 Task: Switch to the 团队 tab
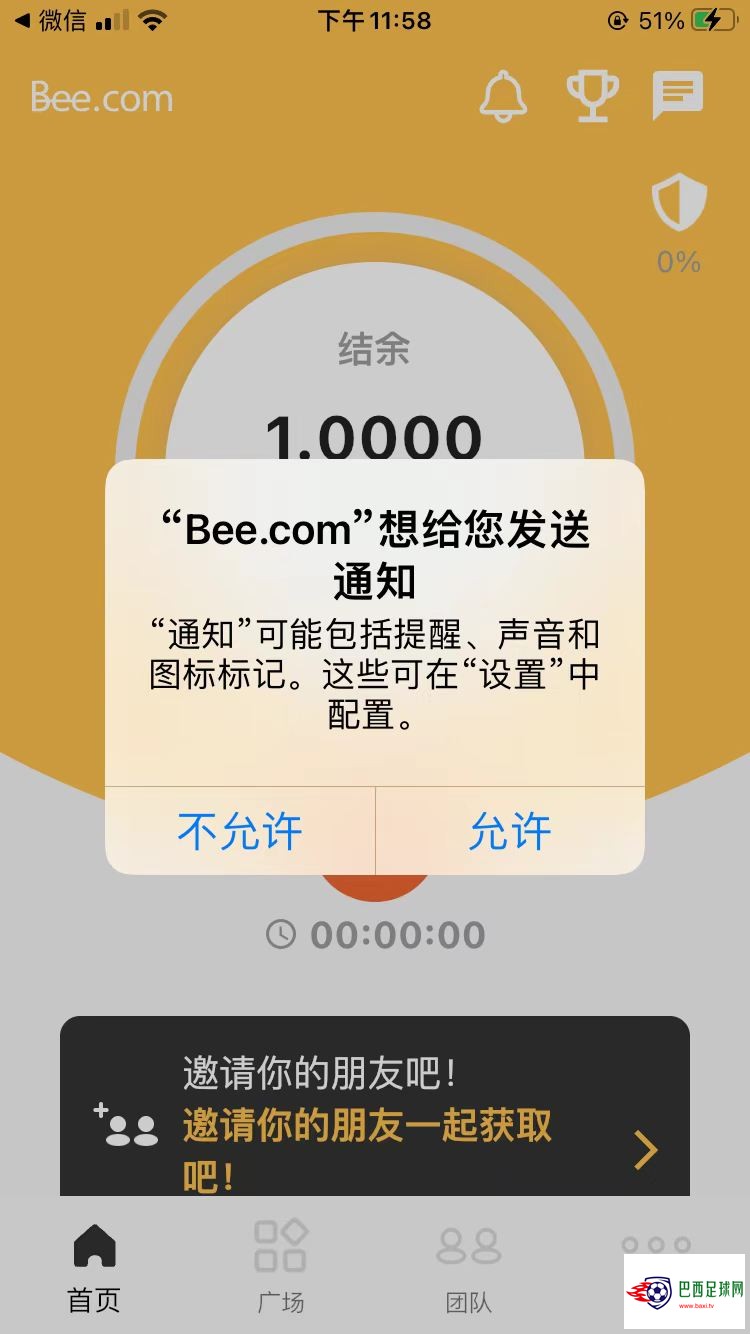(x=468, y=1265)
